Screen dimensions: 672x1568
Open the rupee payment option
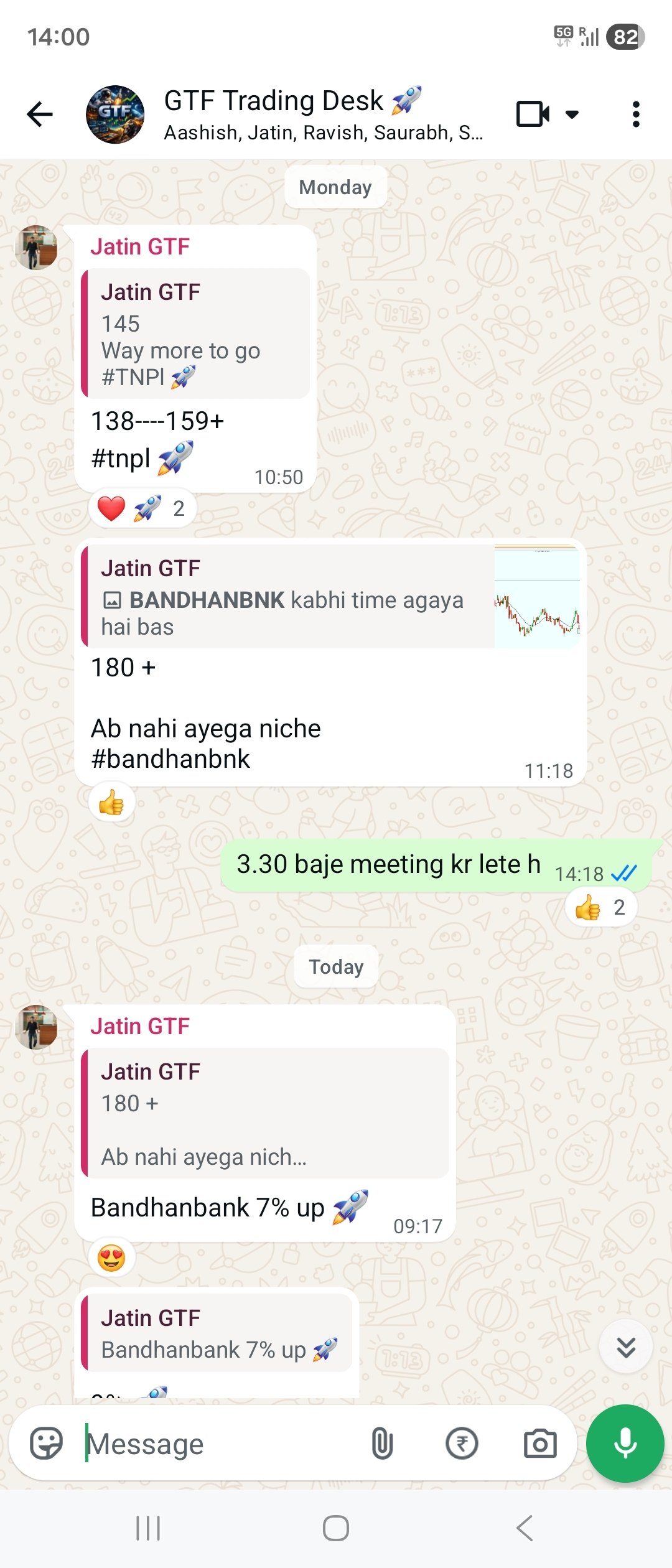pos(462,1444)
